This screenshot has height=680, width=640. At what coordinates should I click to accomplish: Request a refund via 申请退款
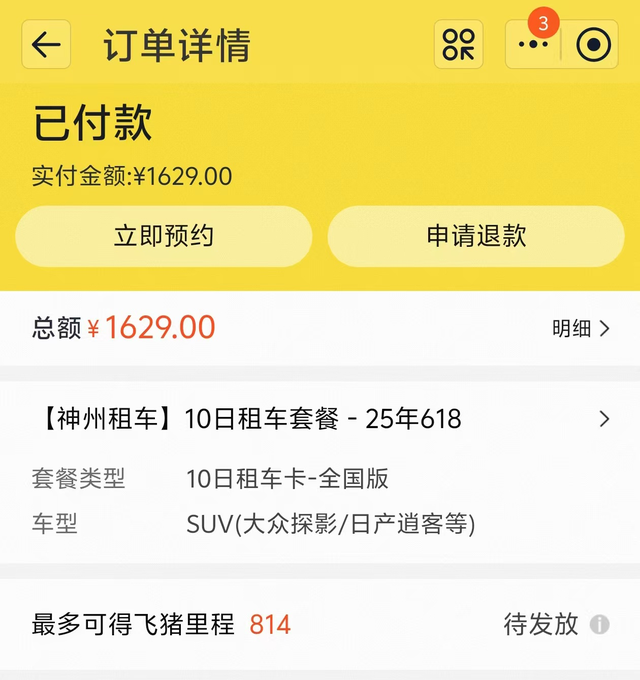(x=476, y=236)
